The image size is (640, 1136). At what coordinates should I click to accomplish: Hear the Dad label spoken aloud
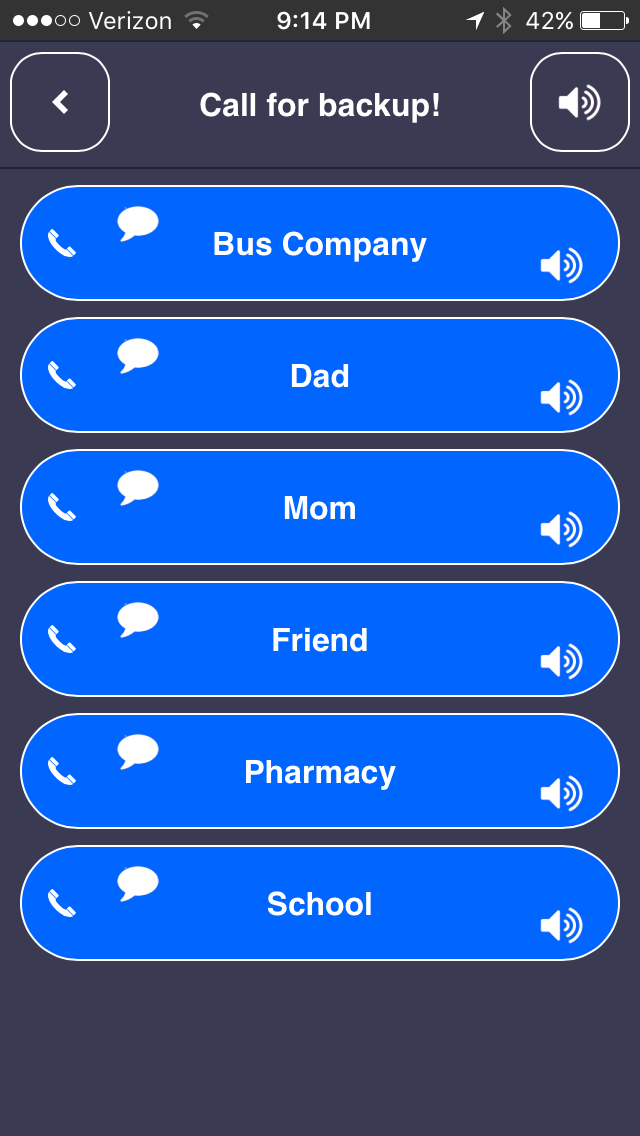pyautogui.click(x=561, y=397)
